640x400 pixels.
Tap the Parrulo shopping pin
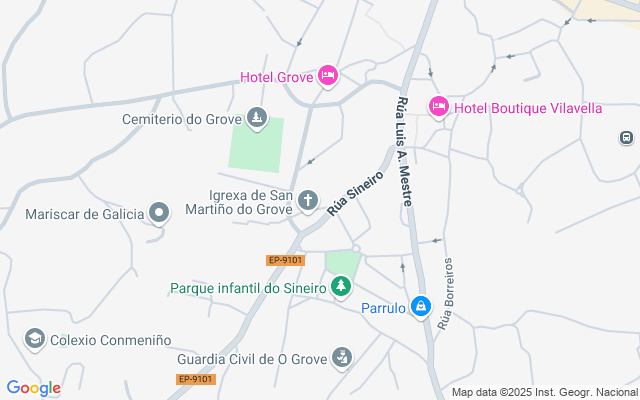[x=421, y=307]
